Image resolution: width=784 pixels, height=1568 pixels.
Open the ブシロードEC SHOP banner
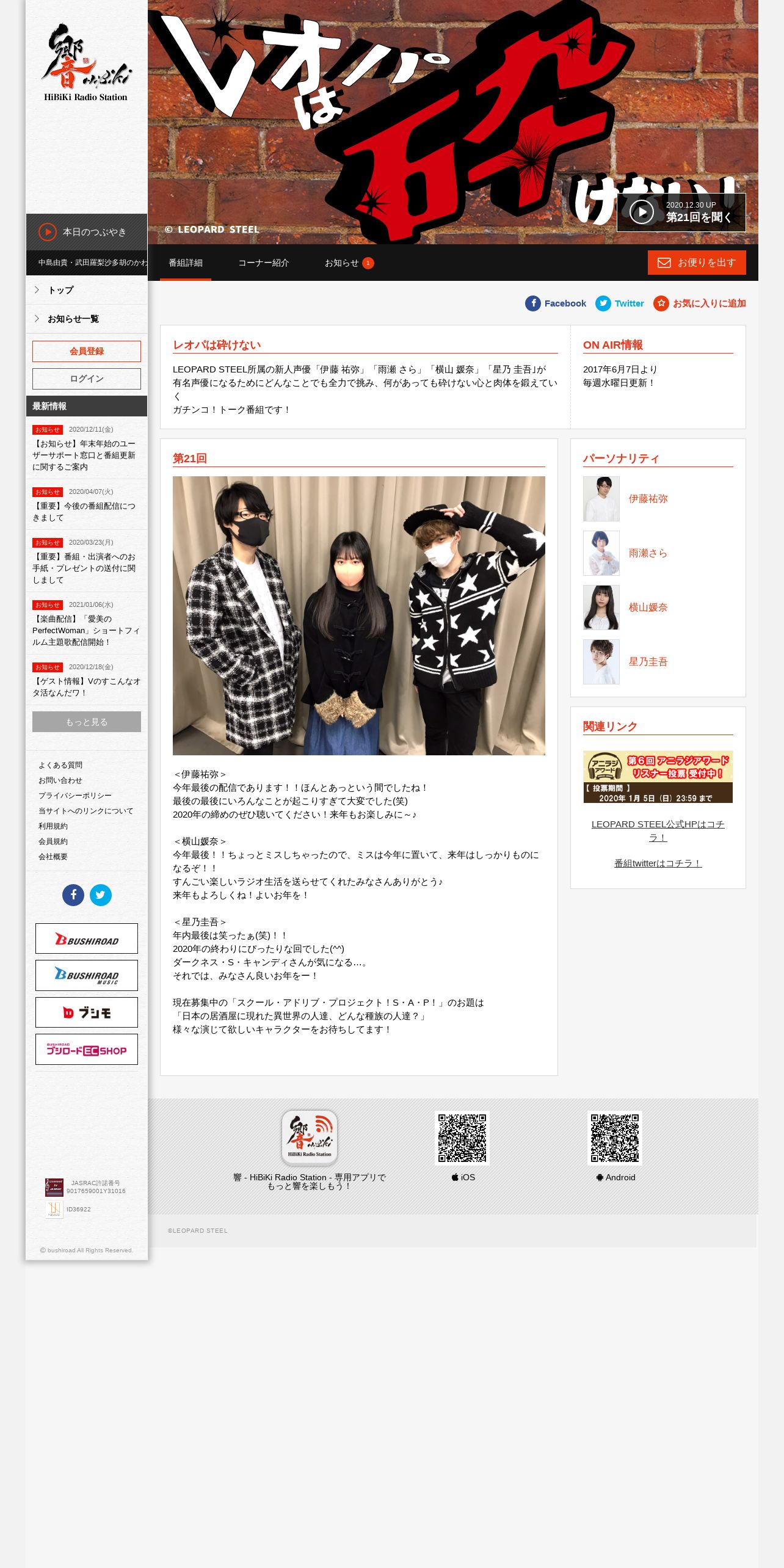[87, 1049]
